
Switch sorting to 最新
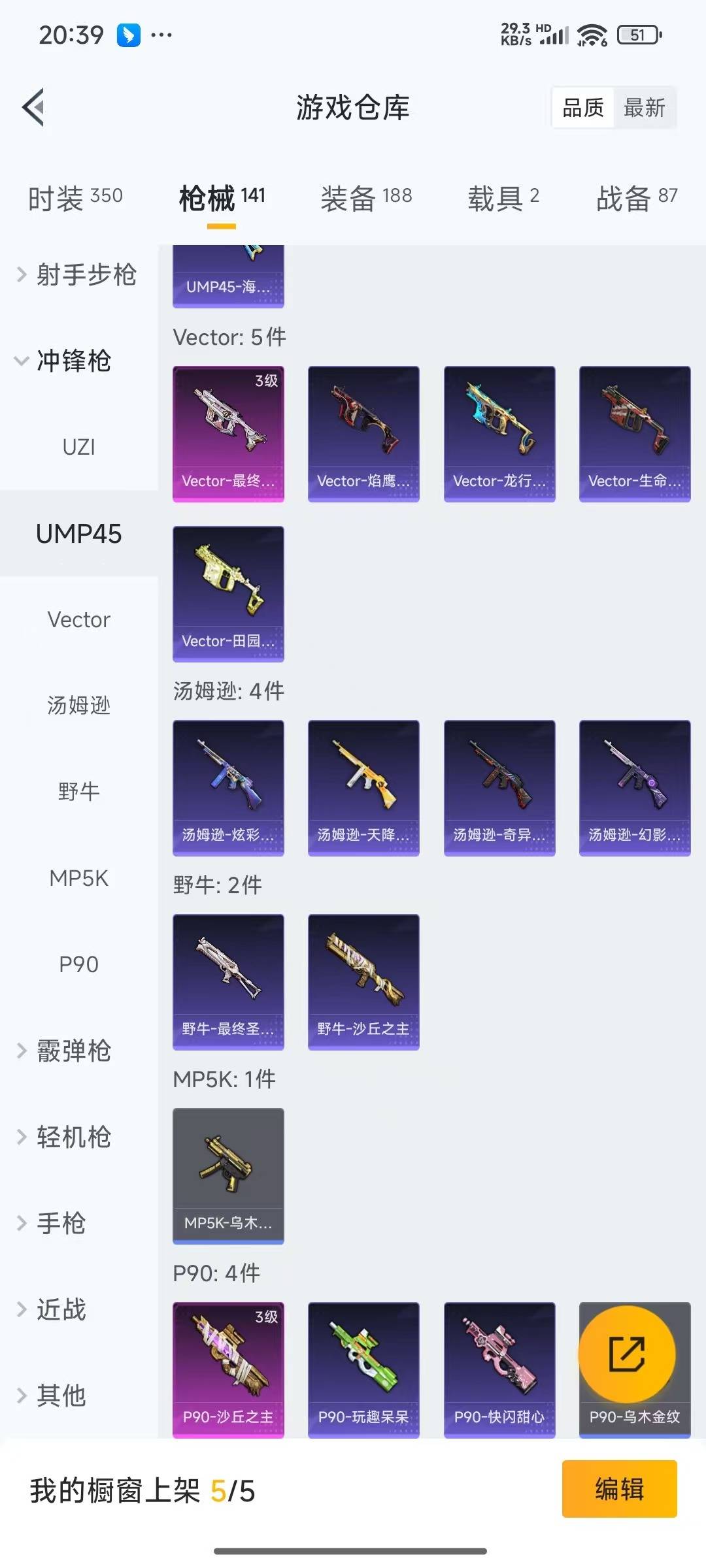[x=644, y=108]
